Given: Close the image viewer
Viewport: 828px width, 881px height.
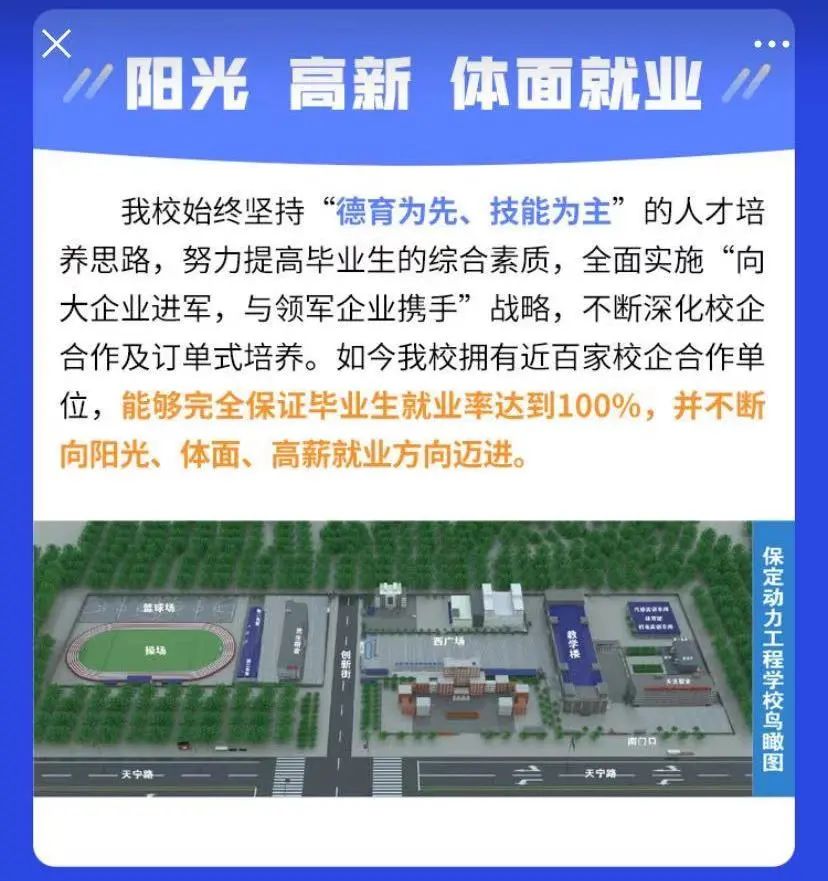Looking at the screenshot, I should (57, 44).
